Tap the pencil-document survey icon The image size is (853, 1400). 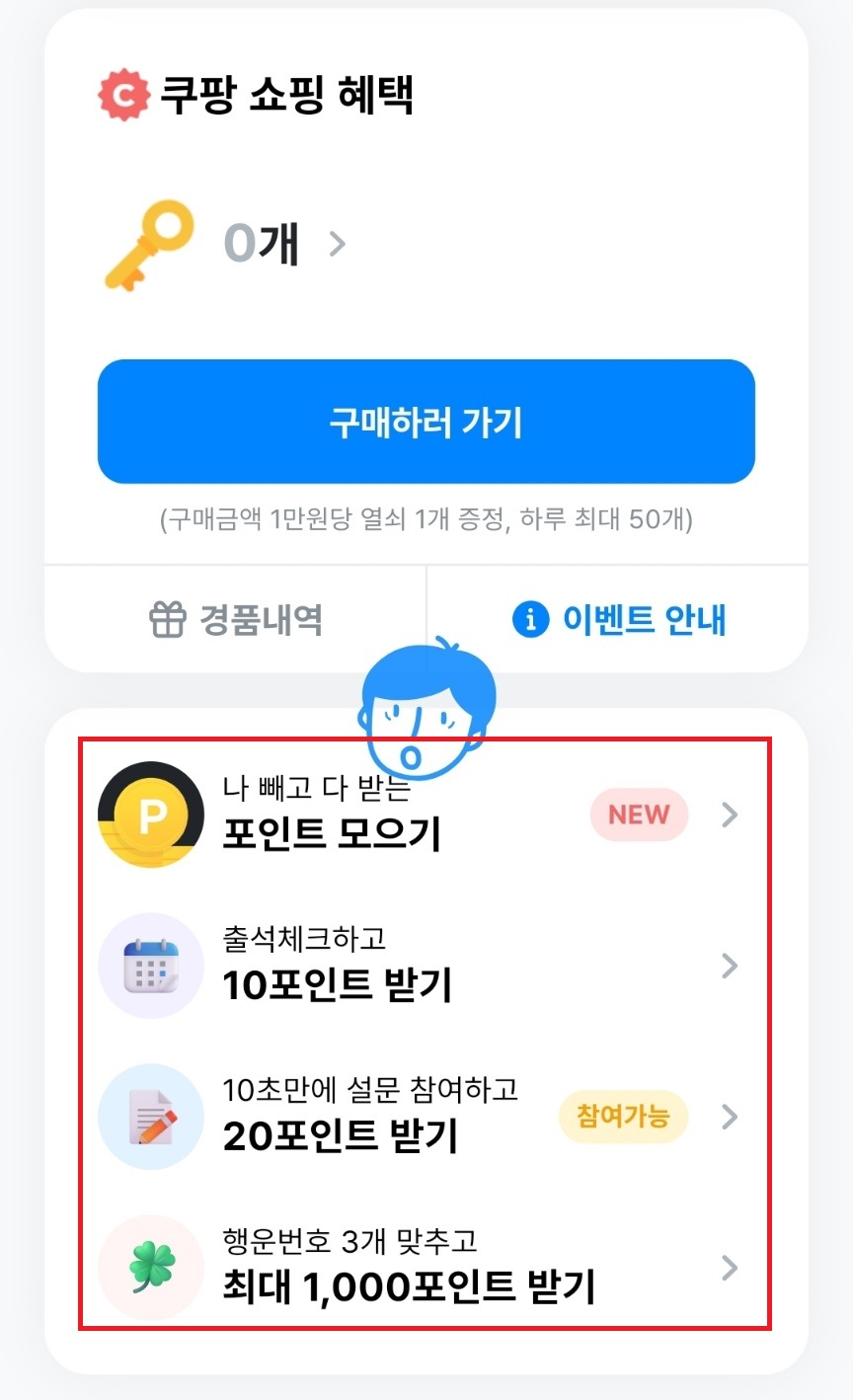(150, 1117)
